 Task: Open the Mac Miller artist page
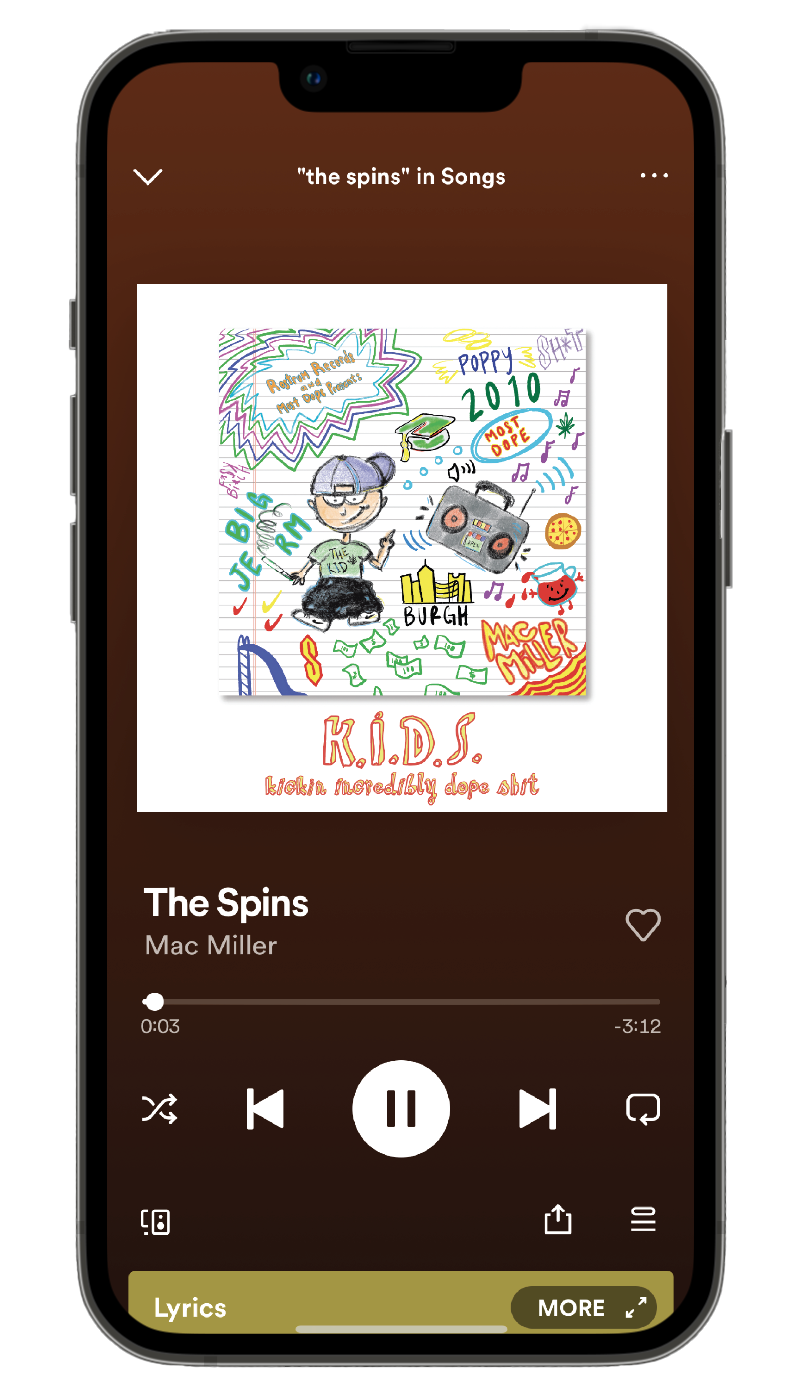coord(211,945)
